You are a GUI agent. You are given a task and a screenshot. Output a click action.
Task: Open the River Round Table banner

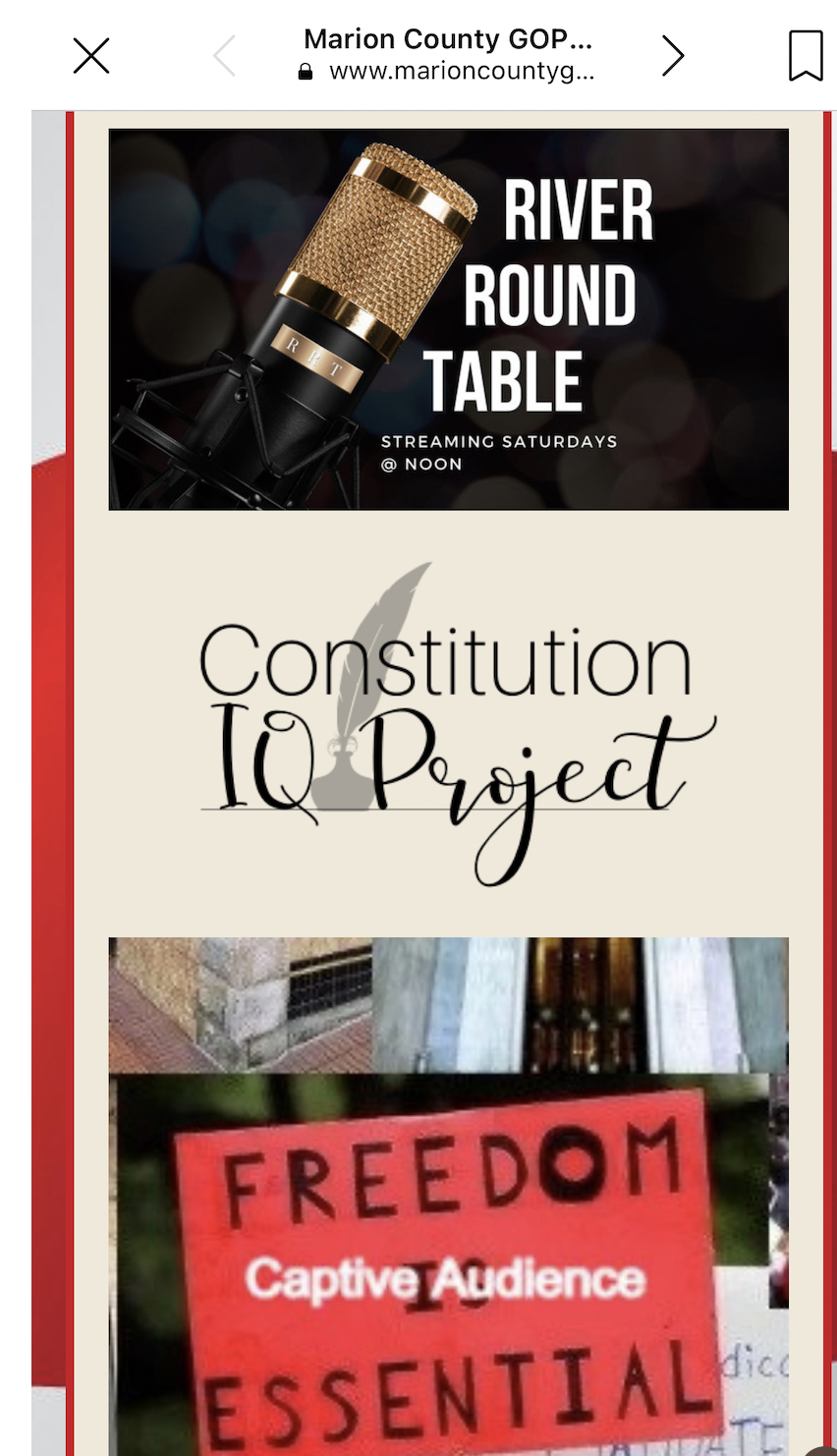click(448, 319)
